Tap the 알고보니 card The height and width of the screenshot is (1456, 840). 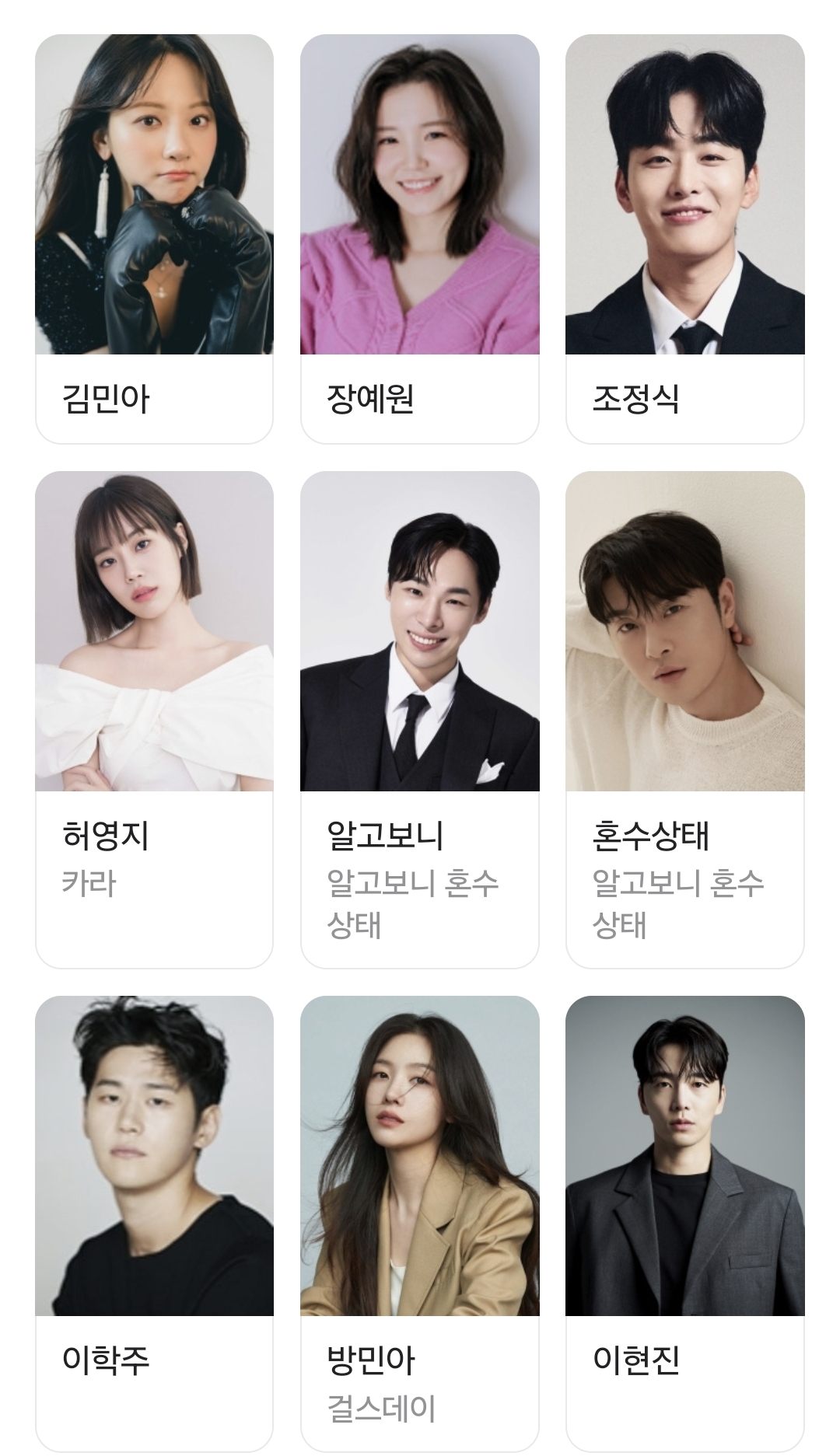coord(419,719)
